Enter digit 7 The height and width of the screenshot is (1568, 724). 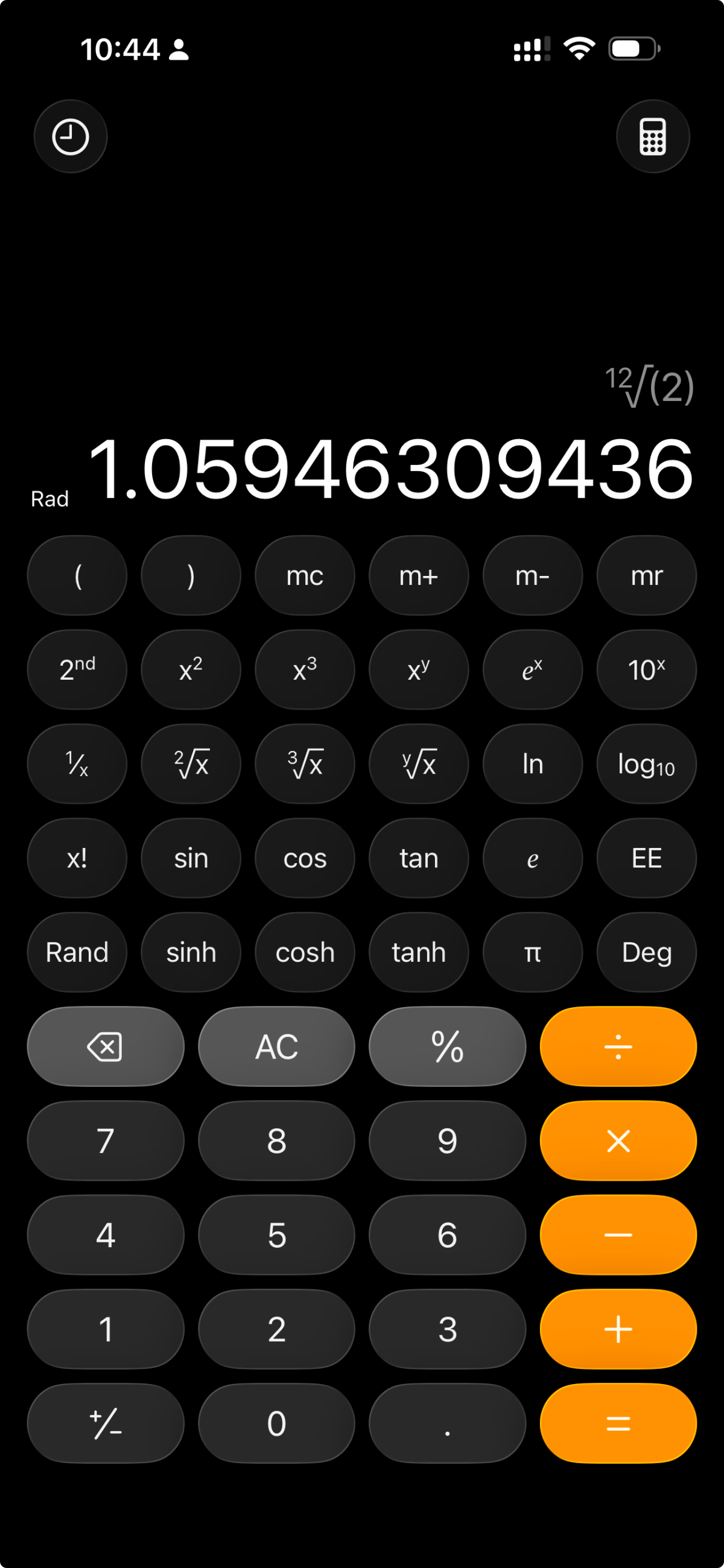(106, 1140)
